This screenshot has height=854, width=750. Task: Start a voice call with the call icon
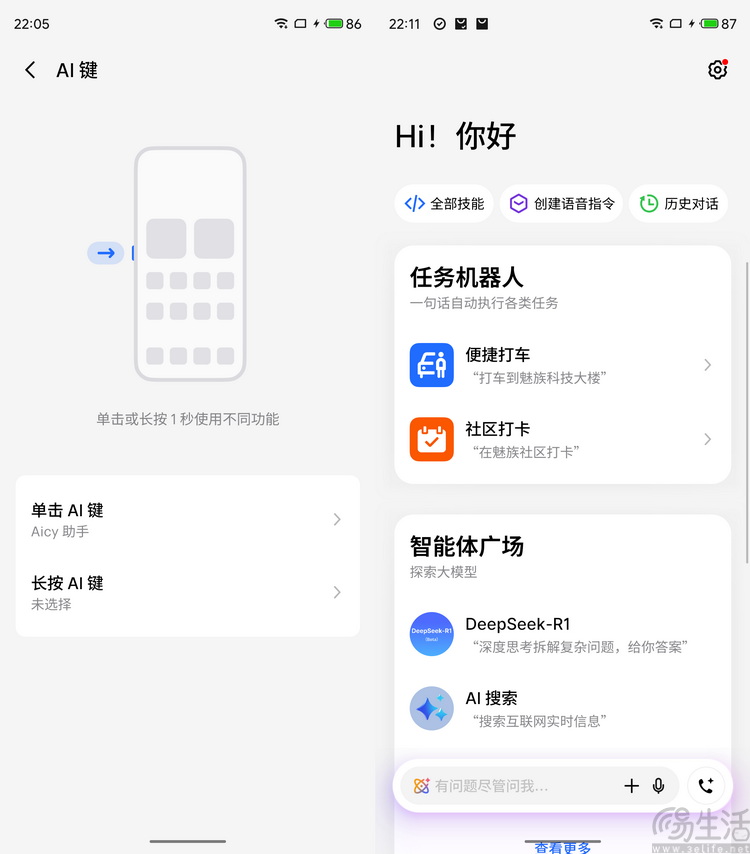(706, 786)
